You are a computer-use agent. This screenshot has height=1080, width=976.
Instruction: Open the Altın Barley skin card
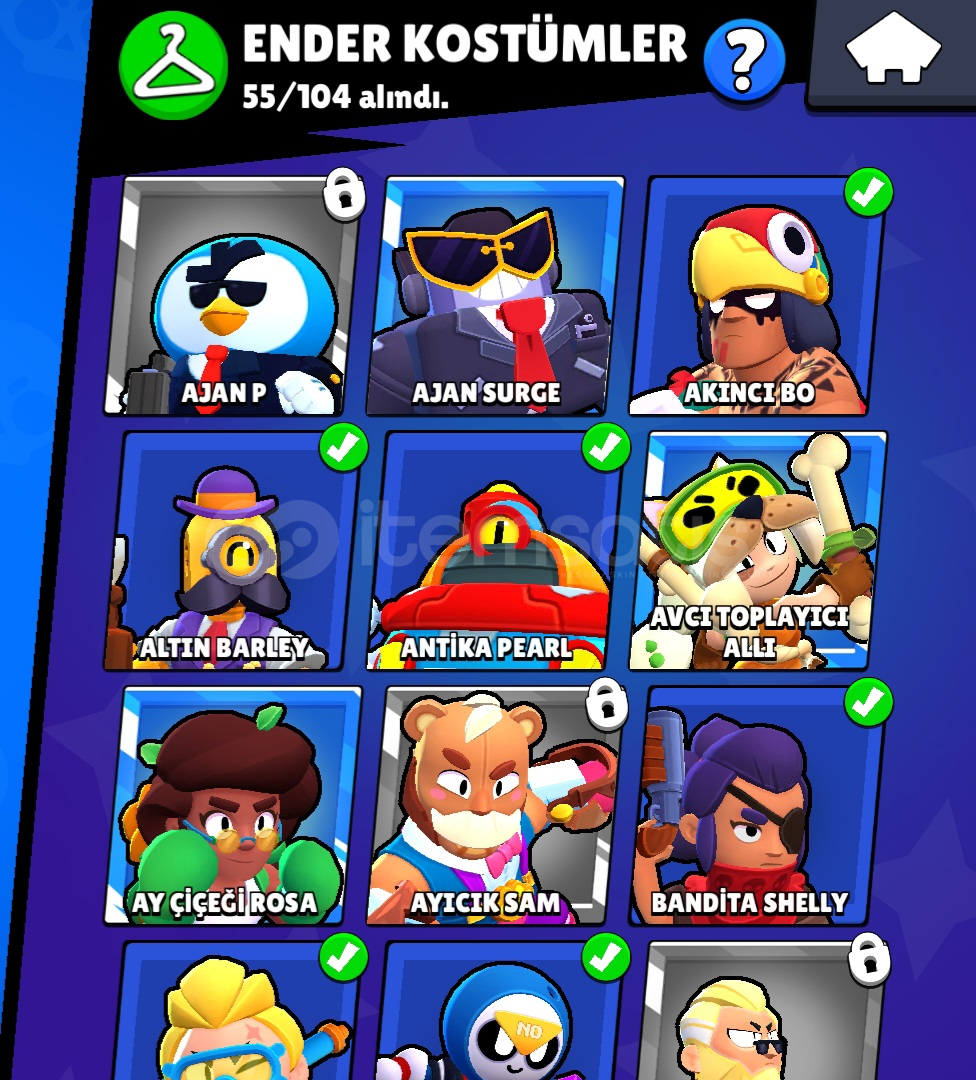tap(232, 552)
